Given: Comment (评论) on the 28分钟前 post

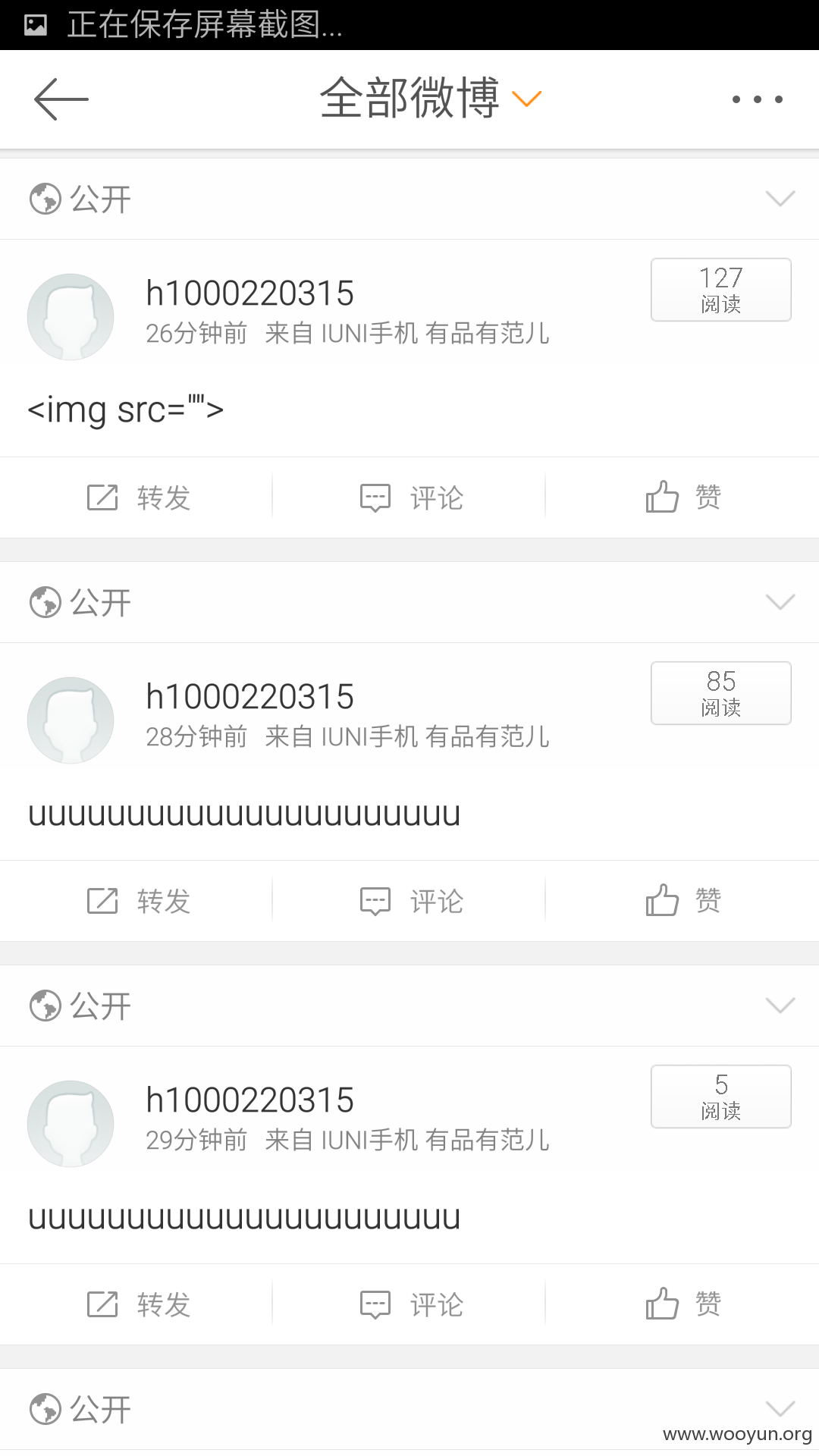Looking at the screenshot, I should click(410, 901).
